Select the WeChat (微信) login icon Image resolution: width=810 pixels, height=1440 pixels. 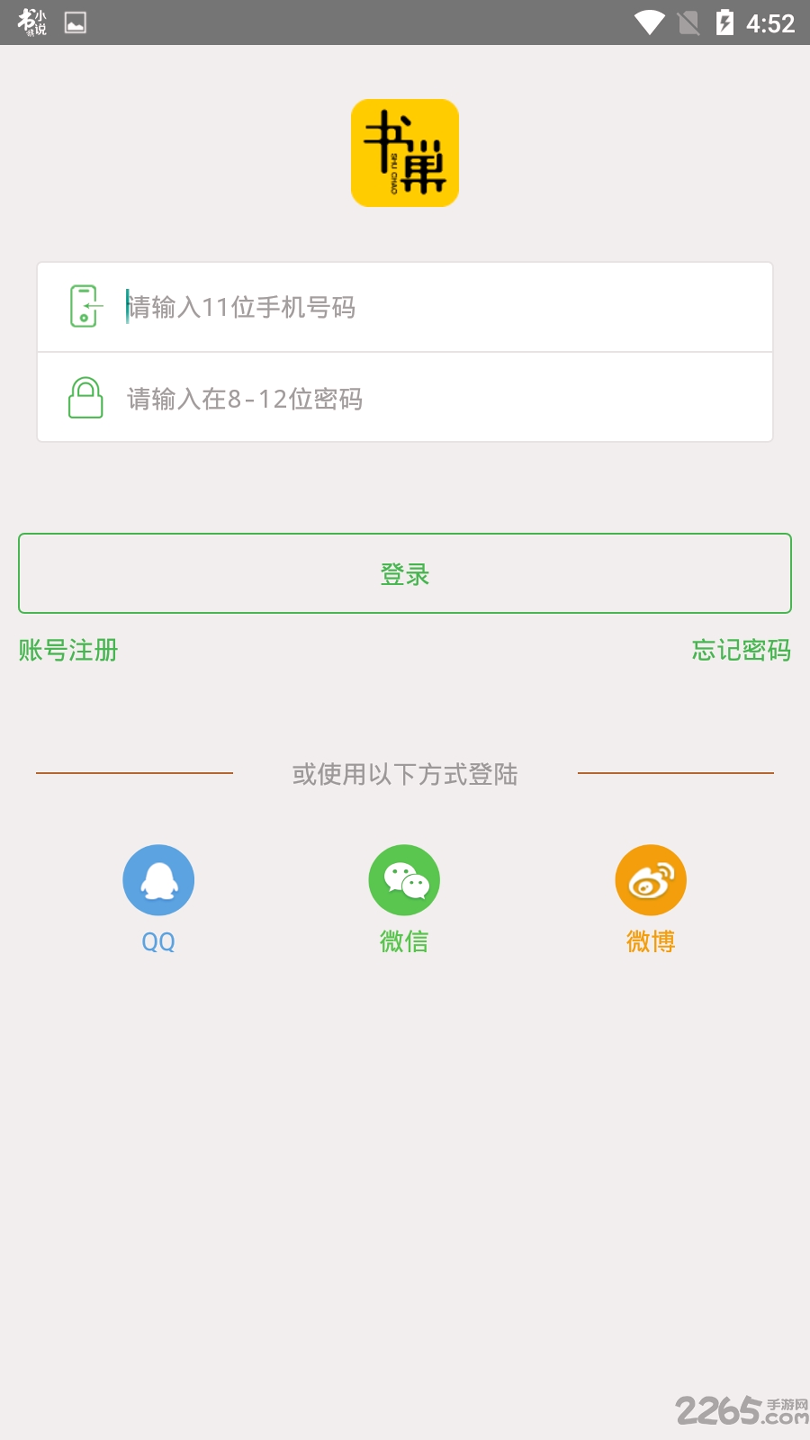pyautogui.click(x=404, y=879)
